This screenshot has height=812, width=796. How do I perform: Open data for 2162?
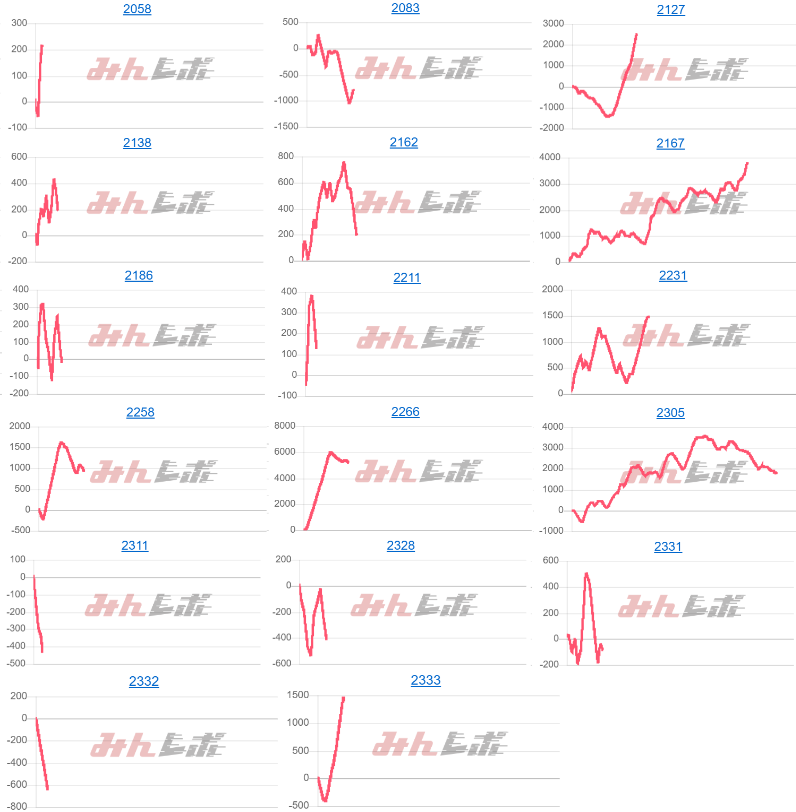click(404, 143)
